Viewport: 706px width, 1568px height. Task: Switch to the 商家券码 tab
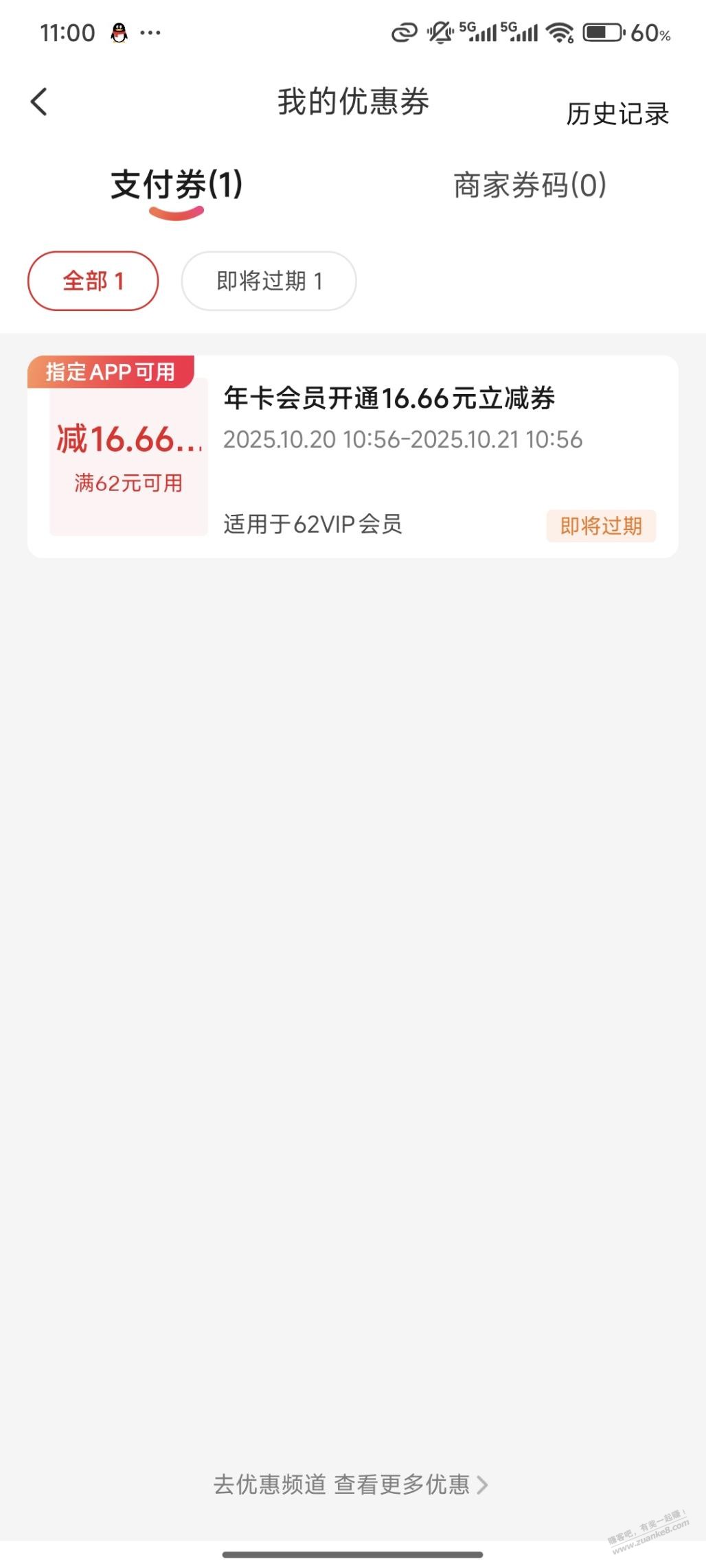[x=529, y=185]
